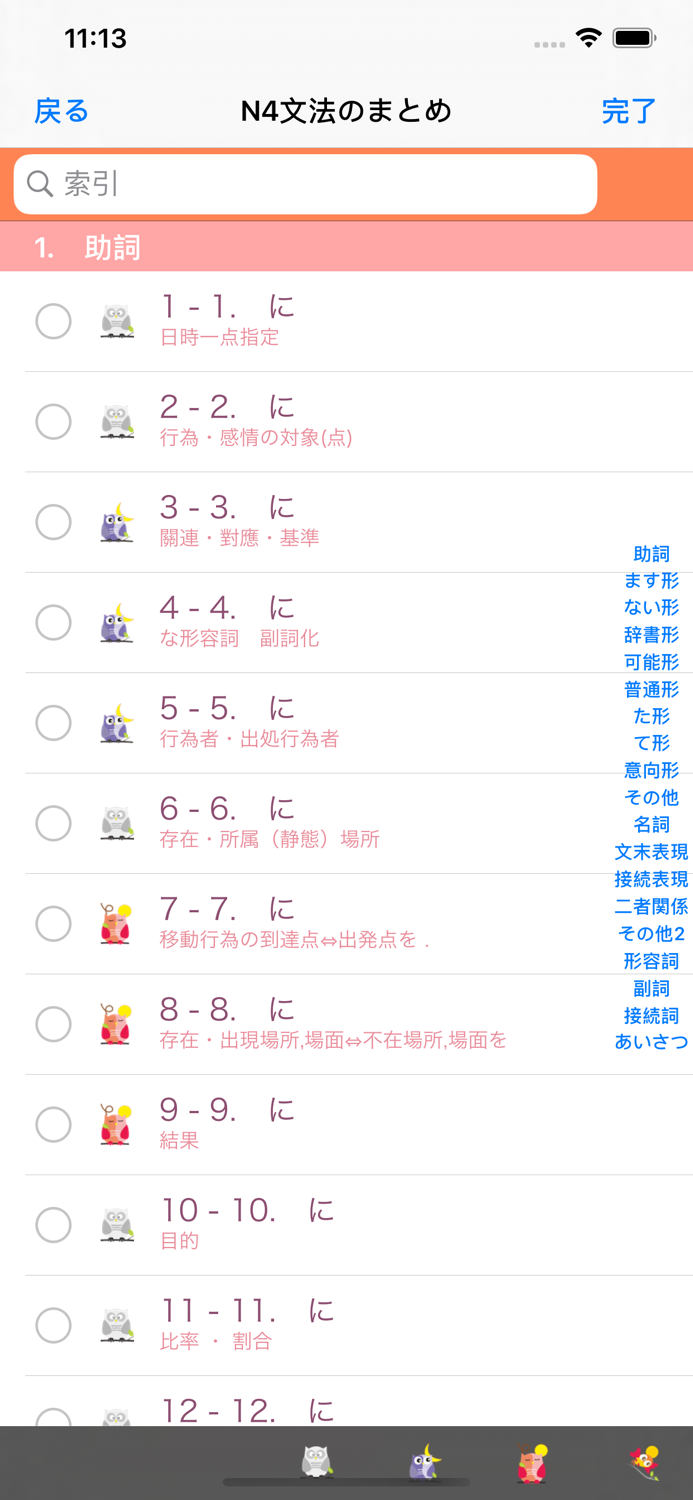Go back with the 戻る button
The width and height of the screenshot is (693, 1500).
pos(61,111)
